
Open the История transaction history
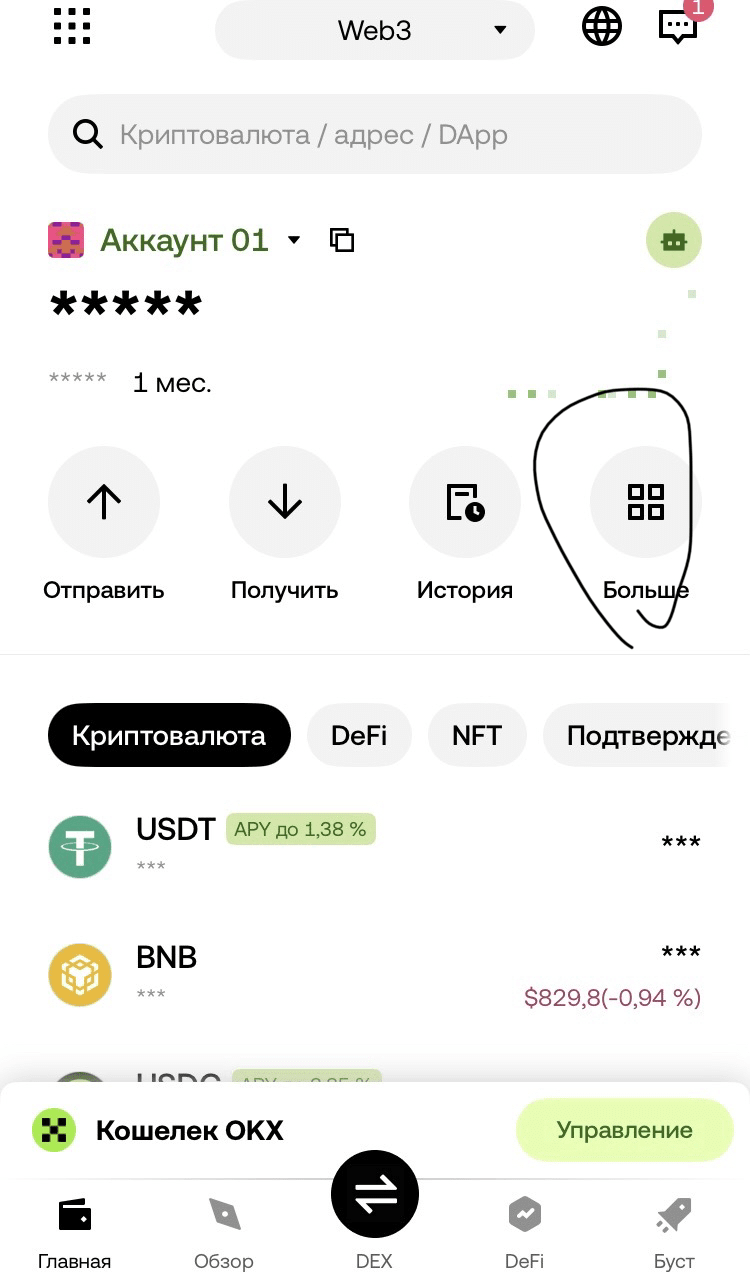pyautogui.click(x=465, y=502)
